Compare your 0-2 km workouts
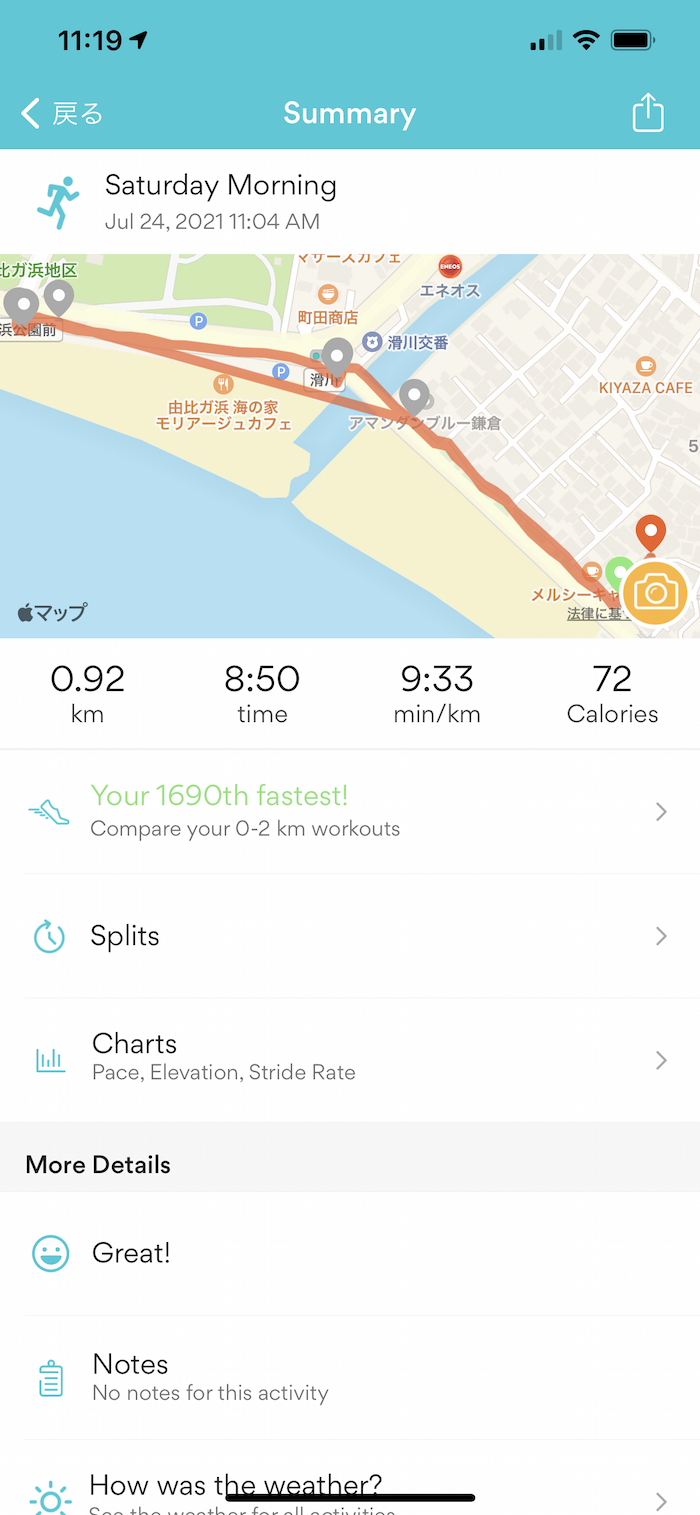 tap(349, 811)
